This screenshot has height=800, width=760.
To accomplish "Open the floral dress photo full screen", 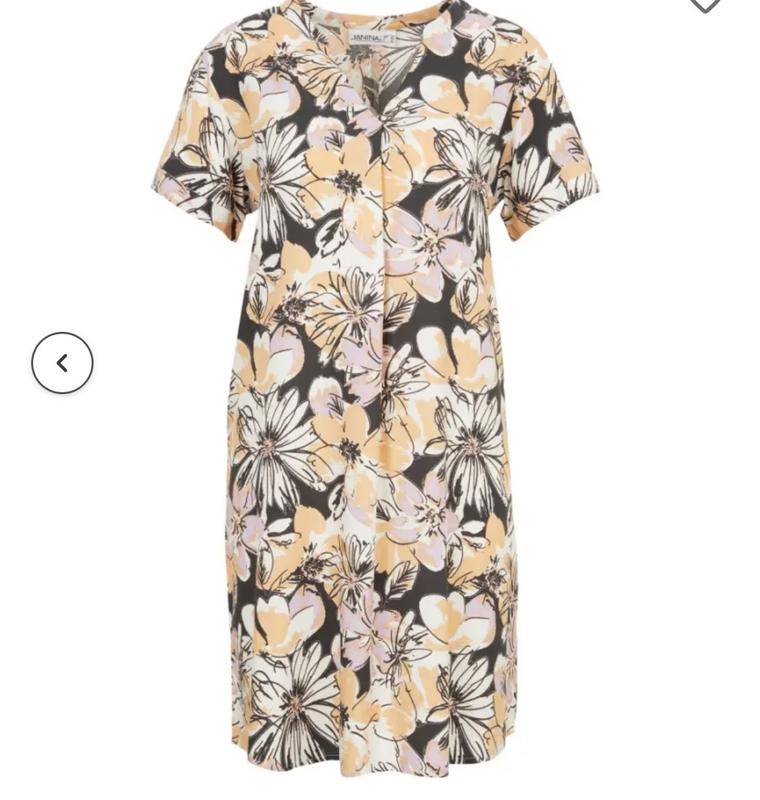I will point(380,400).
